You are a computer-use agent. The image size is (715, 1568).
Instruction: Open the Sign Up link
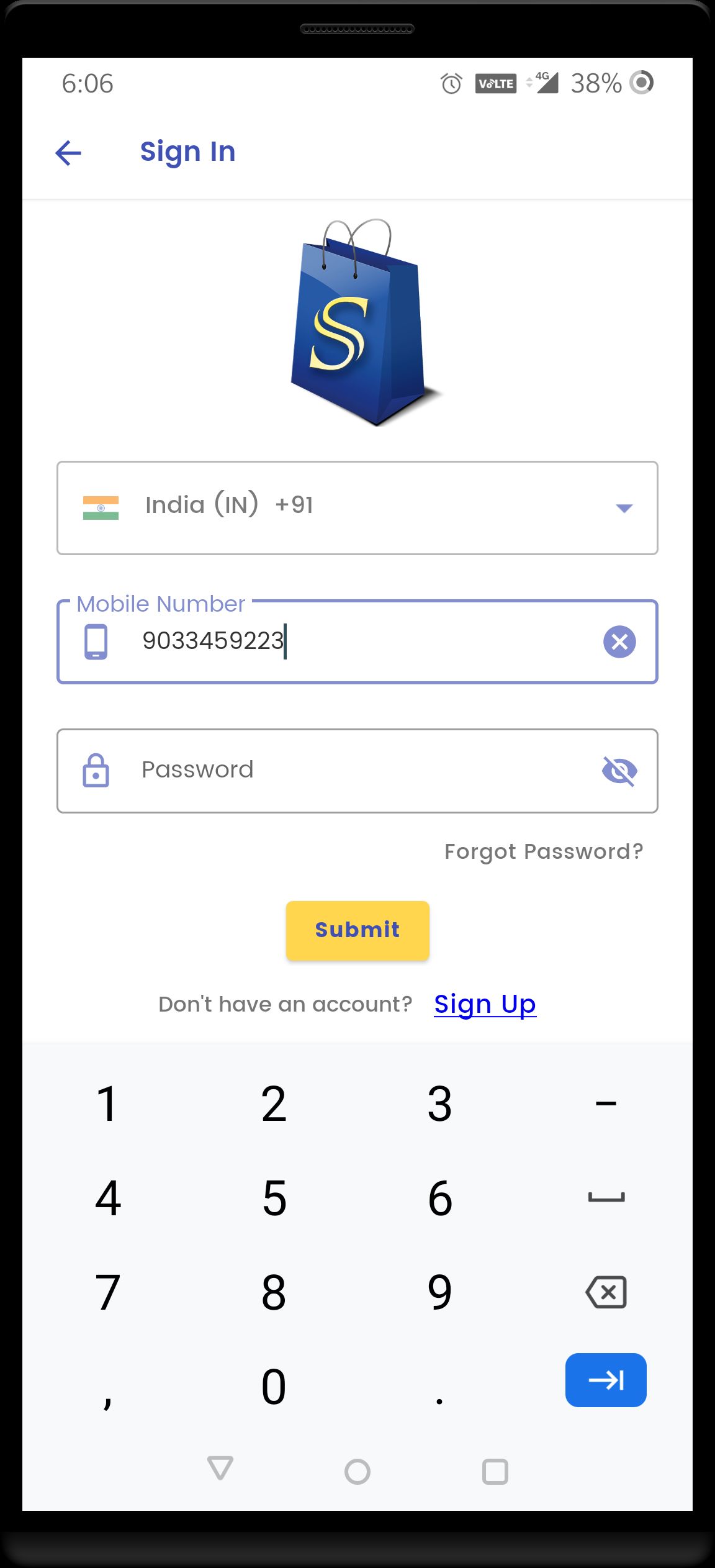click(x=485, y=1004)
